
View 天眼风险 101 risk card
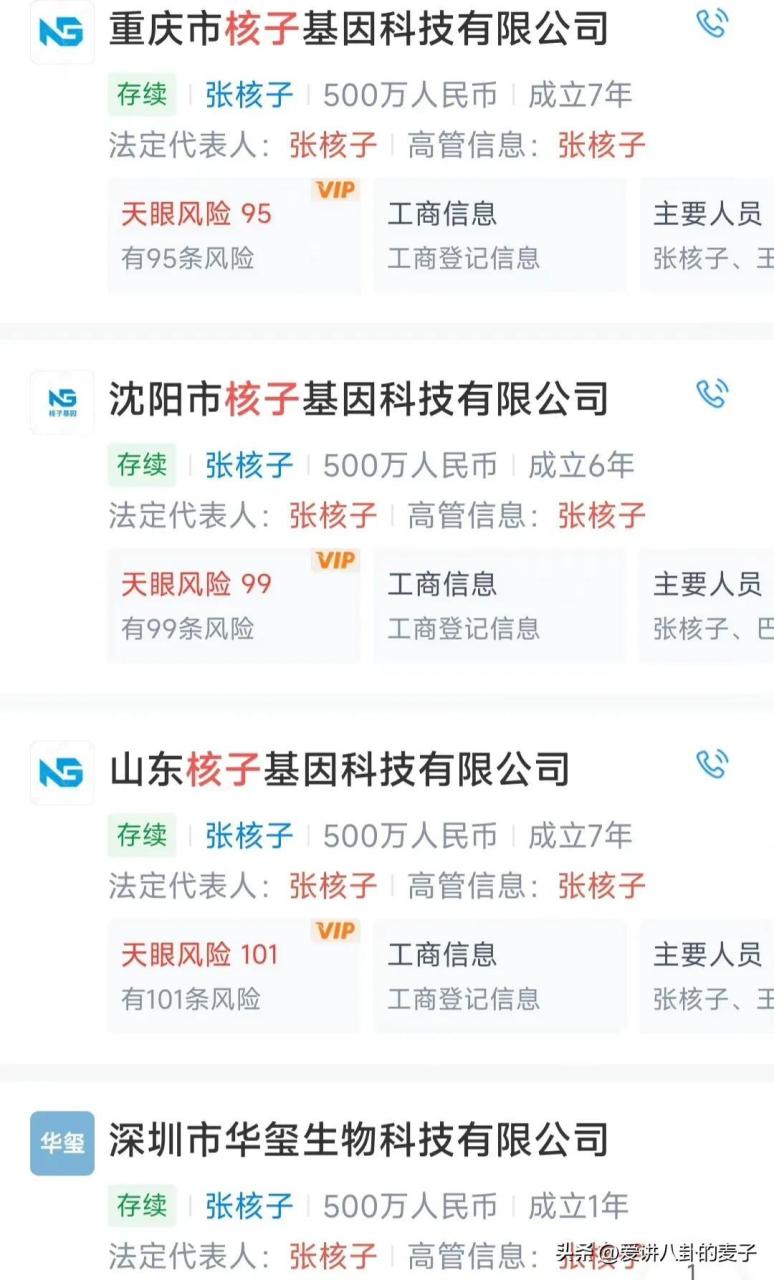[234, 976]
